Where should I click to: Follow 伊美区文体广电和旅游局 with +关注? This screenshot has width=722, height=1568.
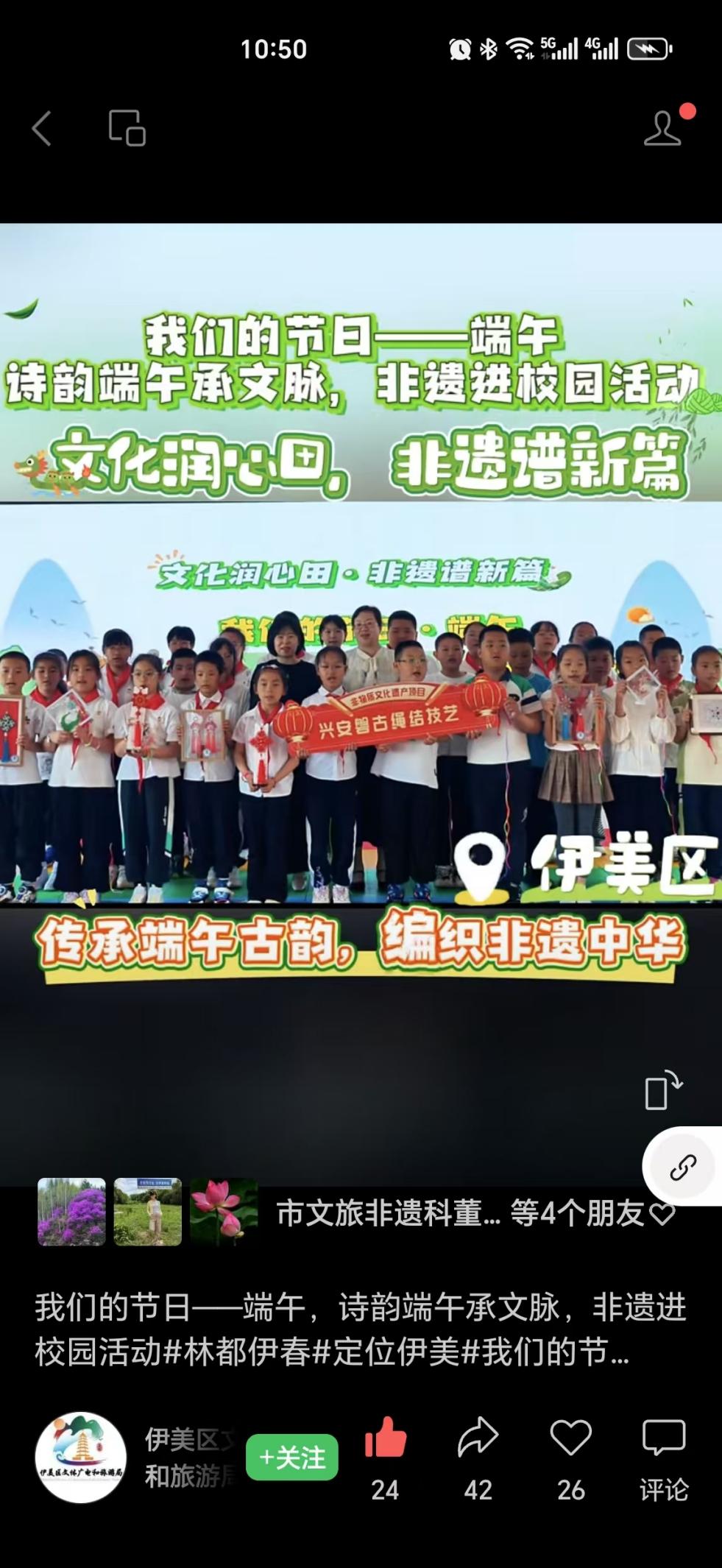[292, 1457]
